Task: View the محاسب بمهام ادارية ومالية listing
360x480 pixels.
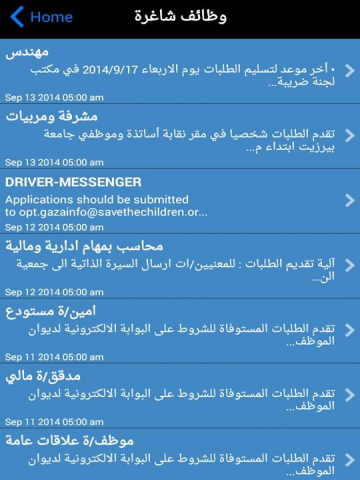Action: (x=180, y=266)
